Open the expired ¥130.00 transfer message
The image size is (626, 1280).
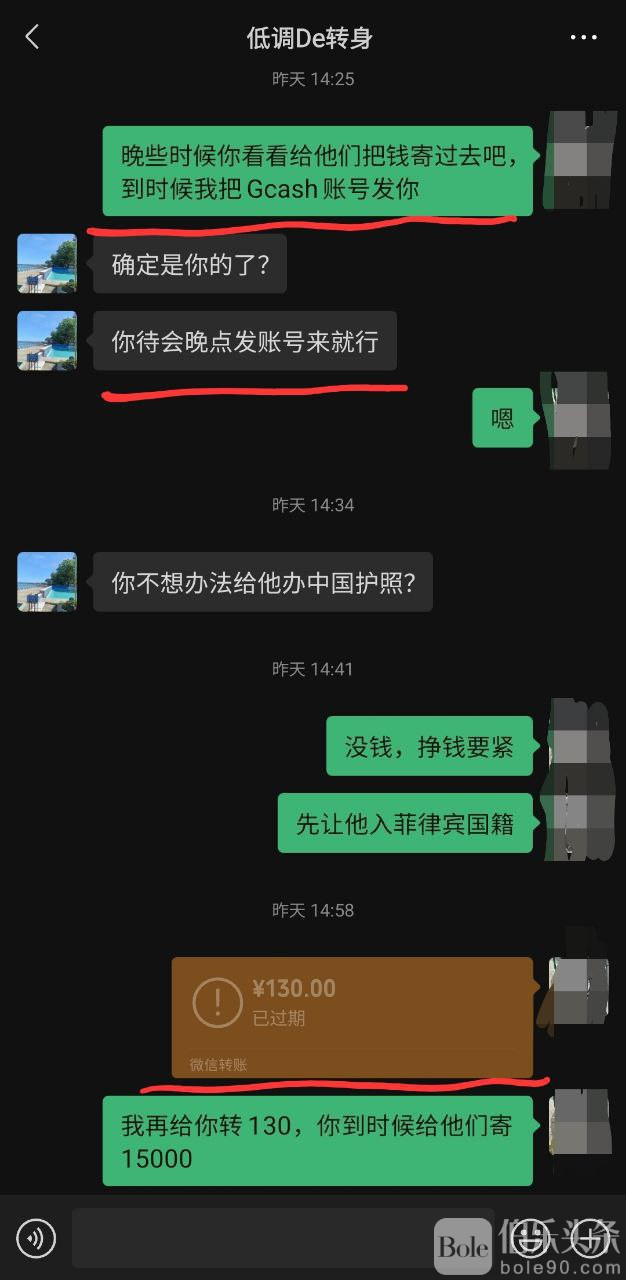pos(351,1016)
